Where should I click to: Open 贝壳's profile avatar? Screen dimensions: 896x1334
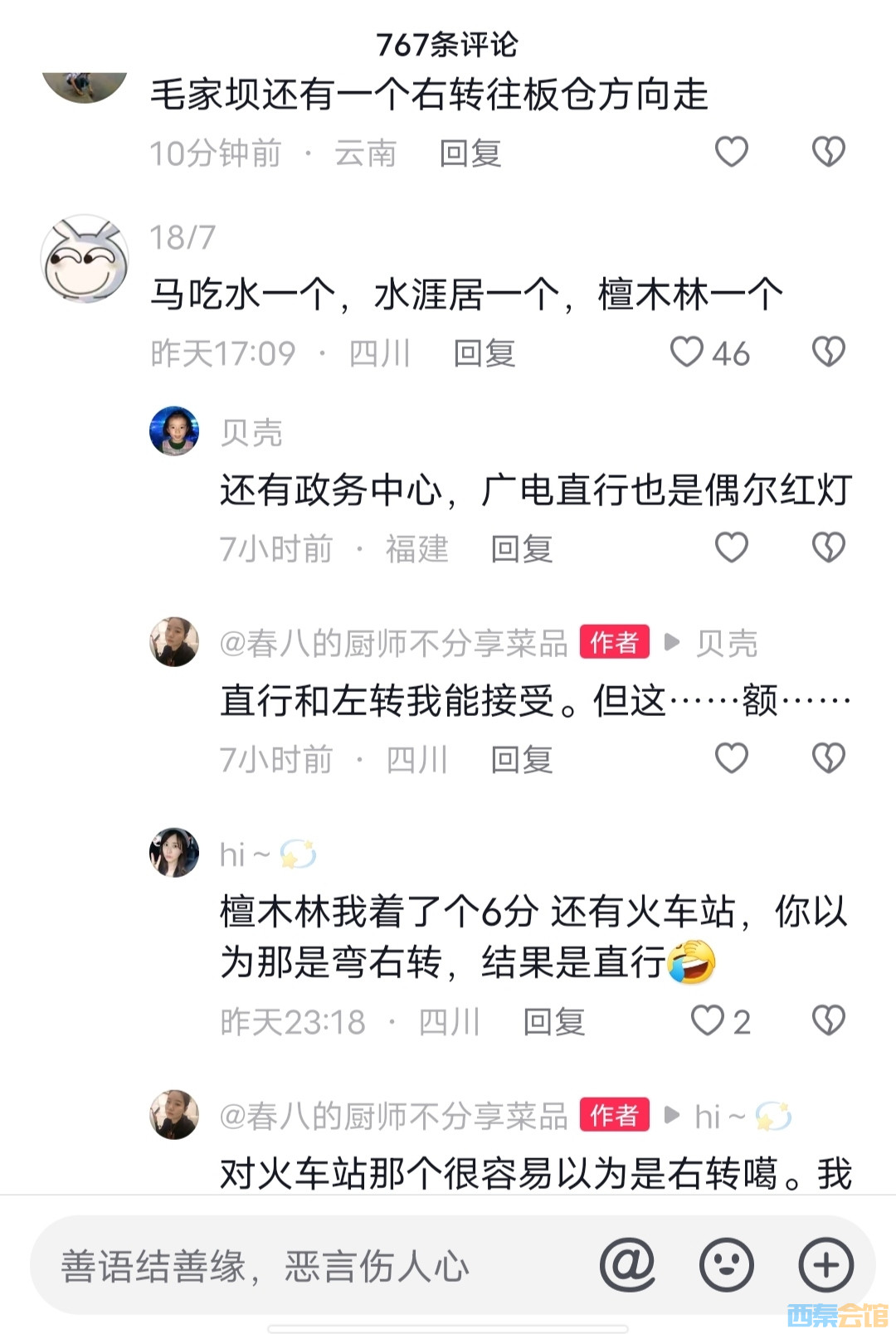pyautogui.click(x=174, y=431)
